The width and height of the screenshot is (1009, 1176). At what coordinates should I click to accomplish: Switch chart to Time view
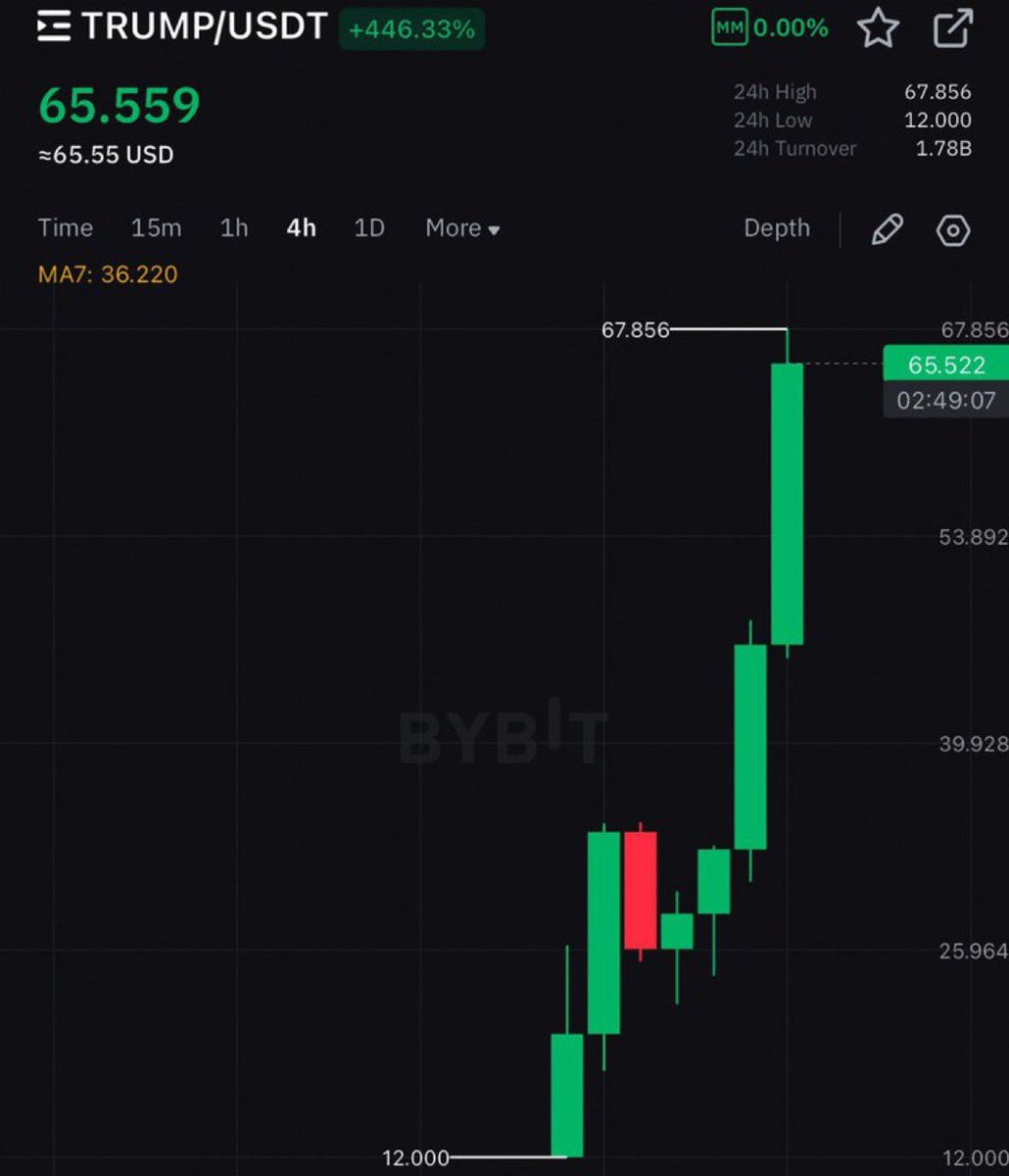point(66,228)
